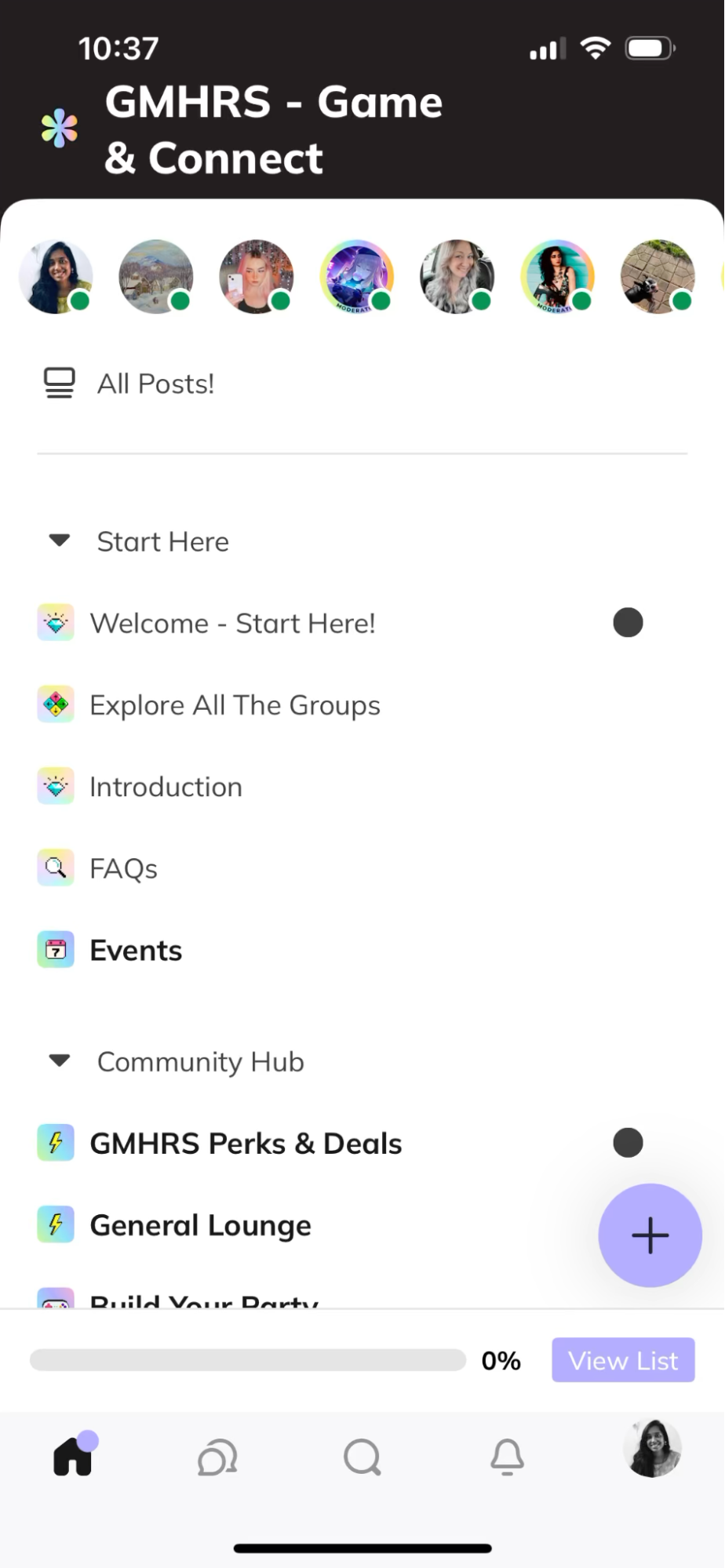The image size is (725, 1568).
Task: Click the unread indicator next to Welcome - Start Here!
Action: click(x=627, y=622)
